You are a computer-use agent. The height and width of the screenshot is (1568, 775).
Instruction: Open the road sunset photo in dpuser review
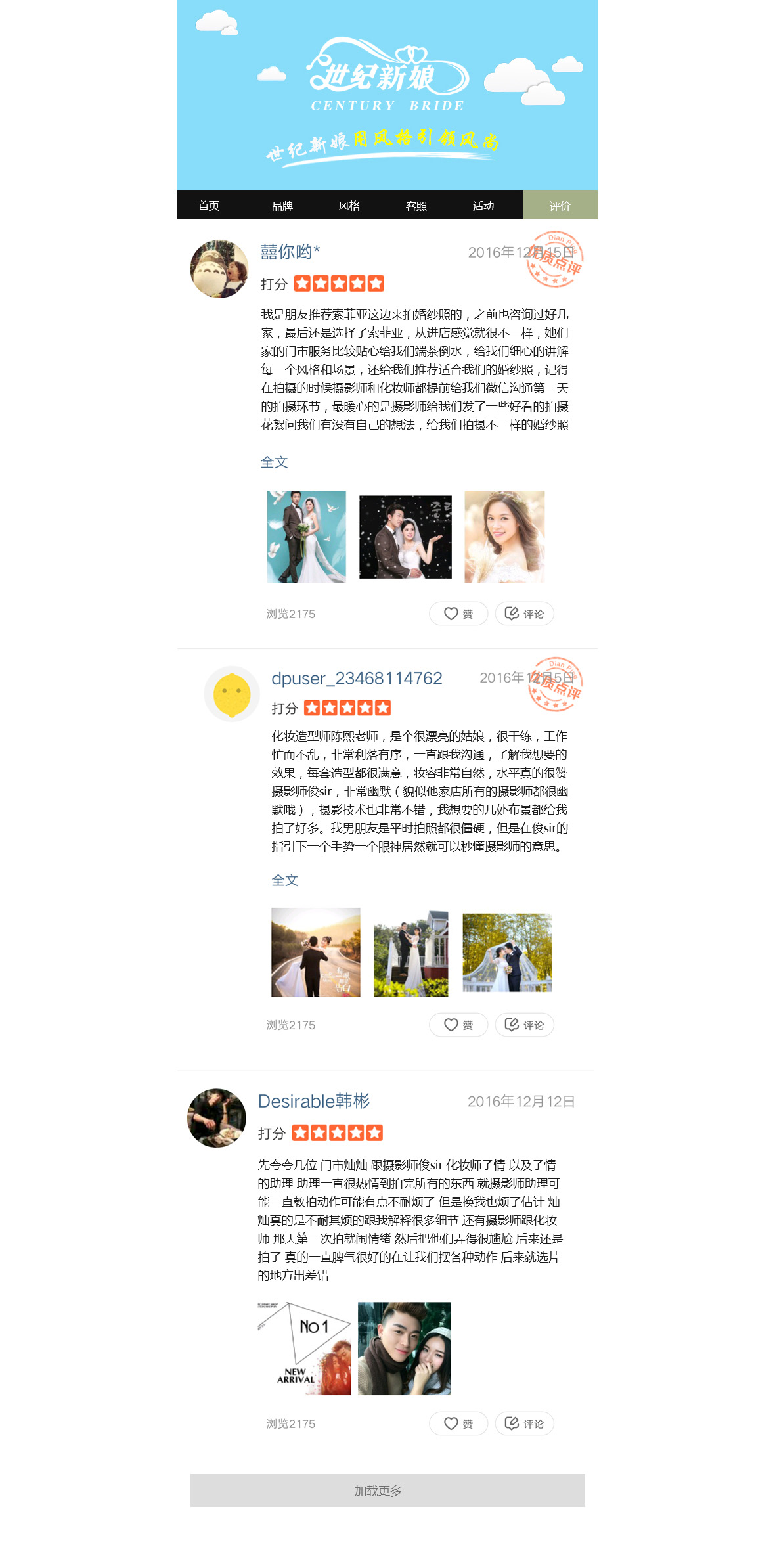pos(316,952)
